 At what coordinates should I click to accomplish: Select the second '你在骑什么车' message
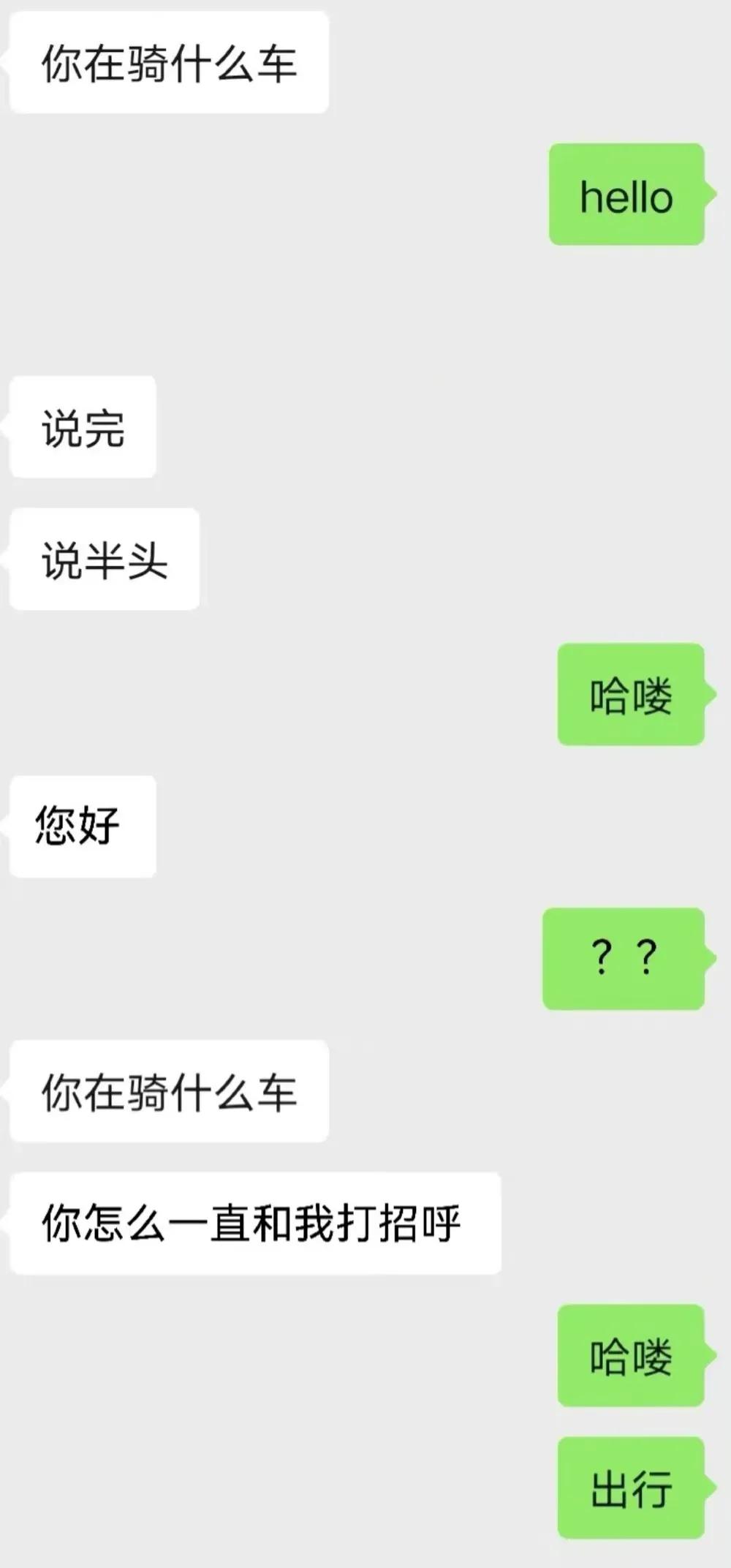168,1091
